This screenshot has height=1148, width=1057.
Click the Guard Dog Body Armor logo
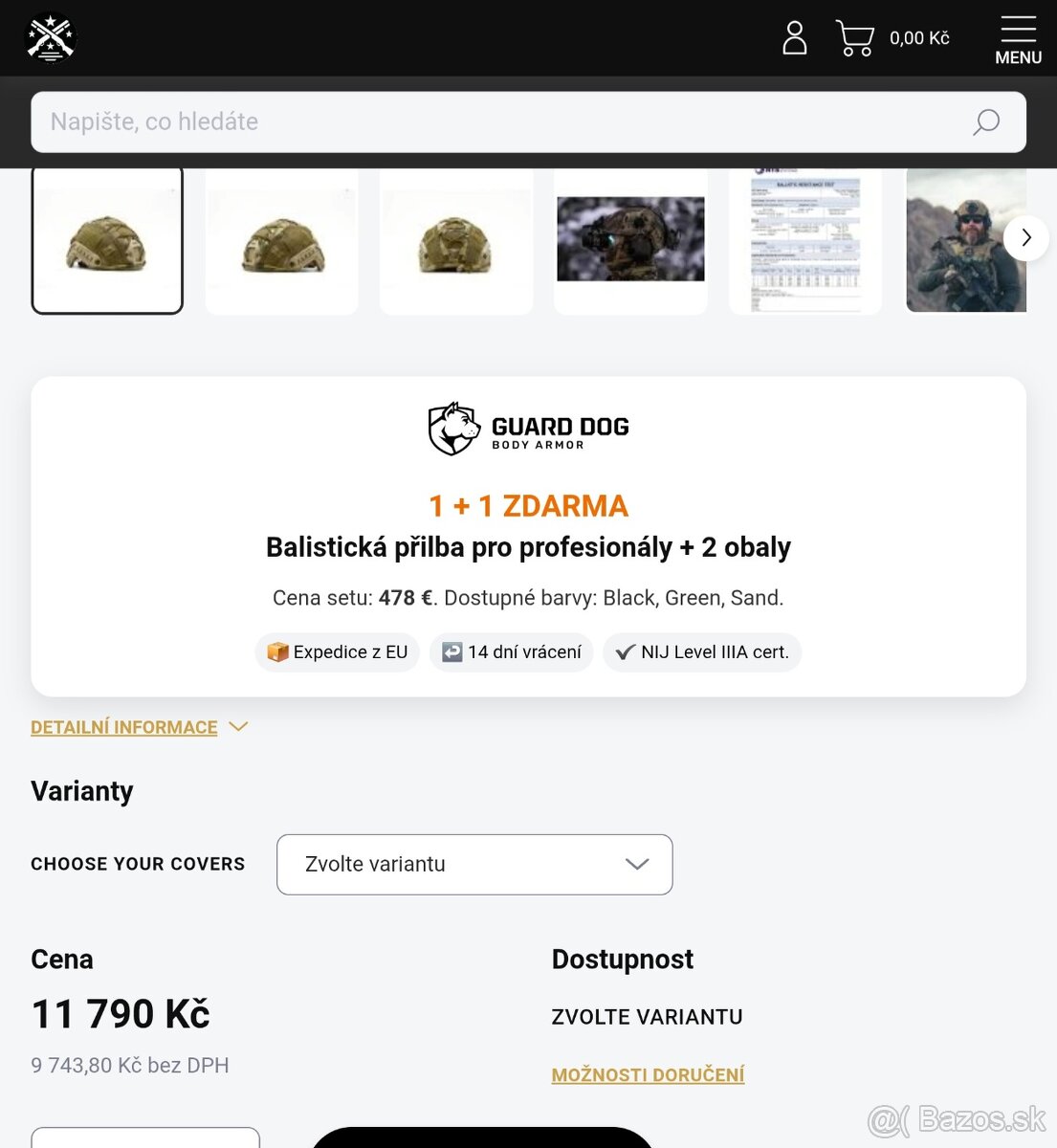click(528, 428)
